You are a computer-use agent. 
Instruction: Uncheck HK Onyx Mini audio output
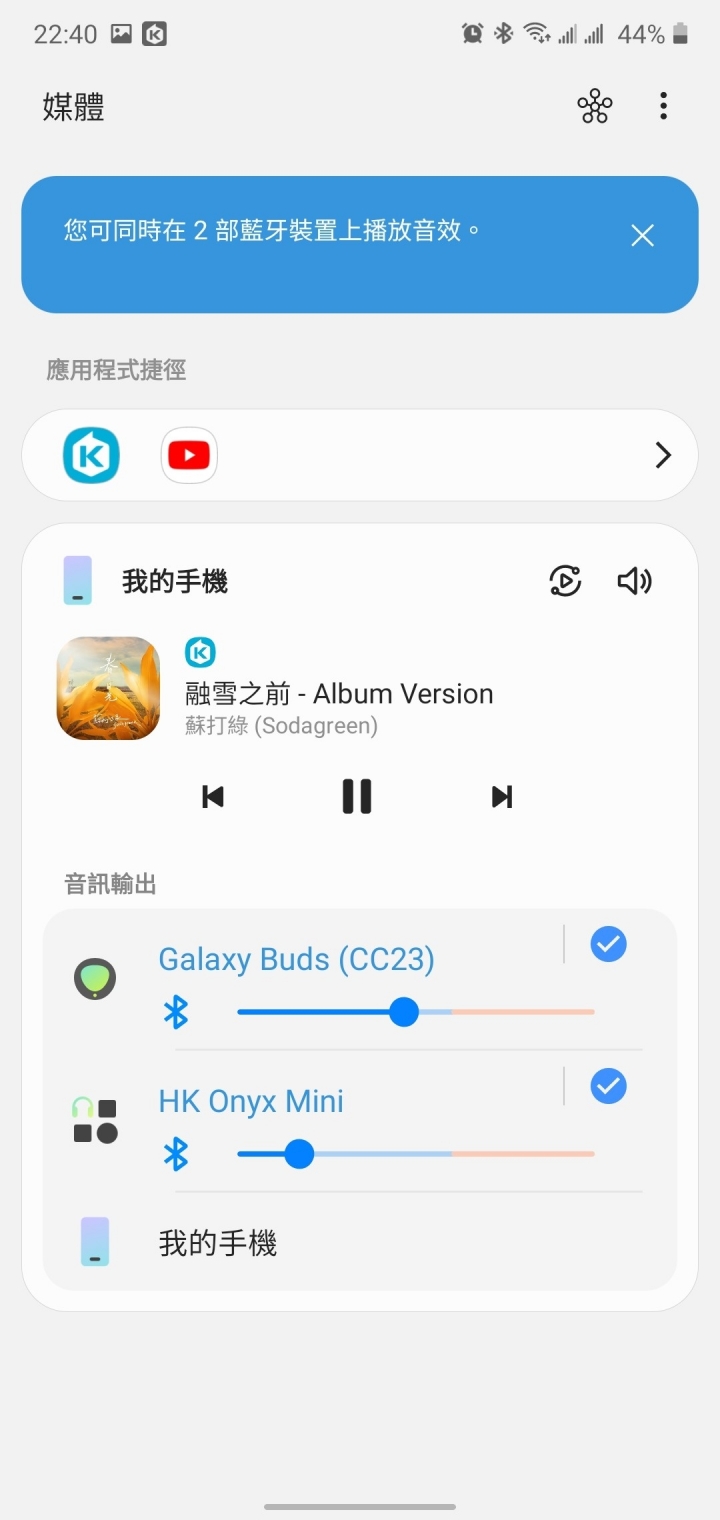[608, 1086]
